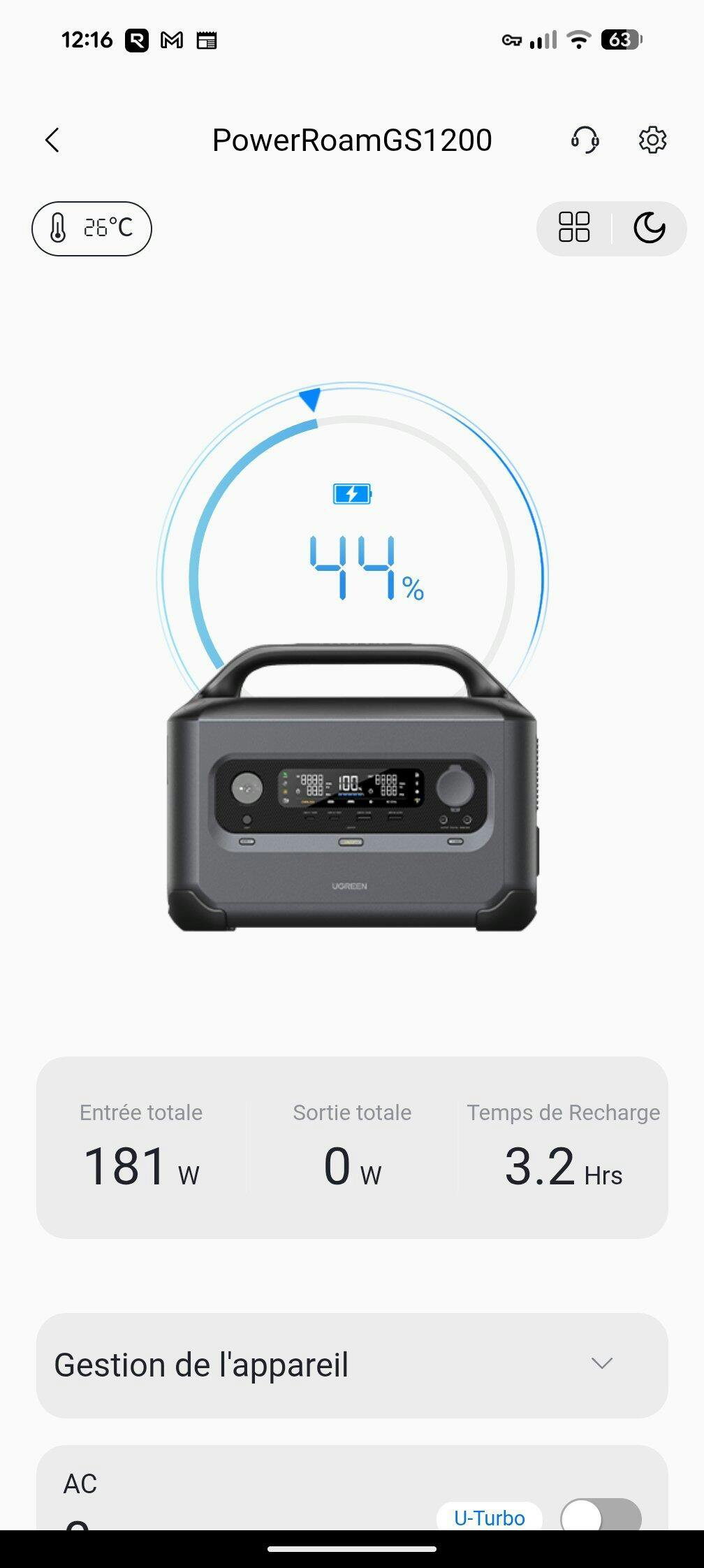Toggle the AC output switch
Image resolution: width=704 pixels, height=1568 pixels.
601,1515
